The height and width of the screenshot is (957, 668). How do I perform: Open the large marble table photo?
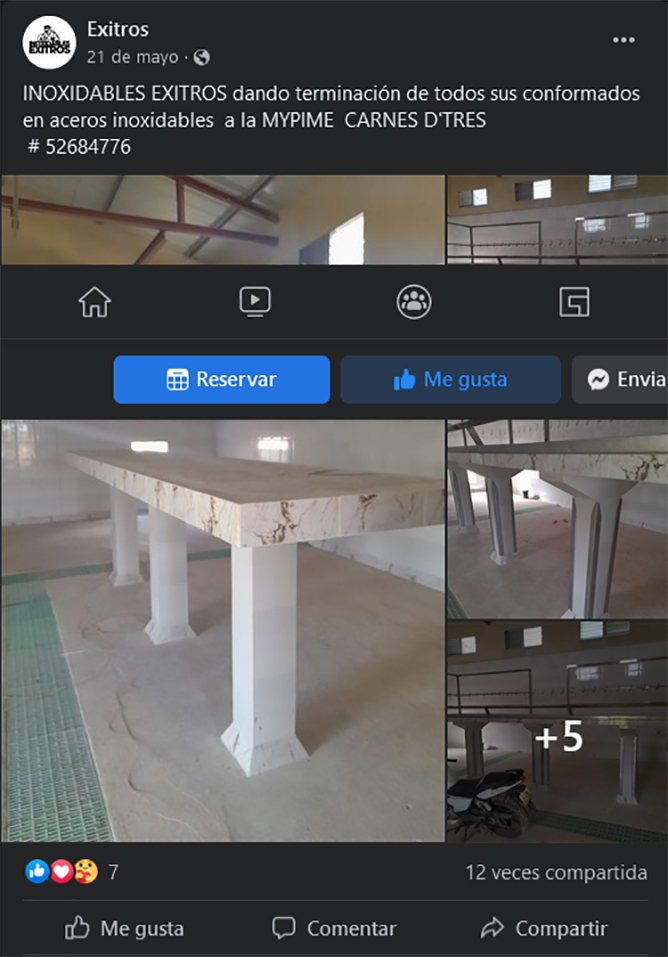(222, 630)
